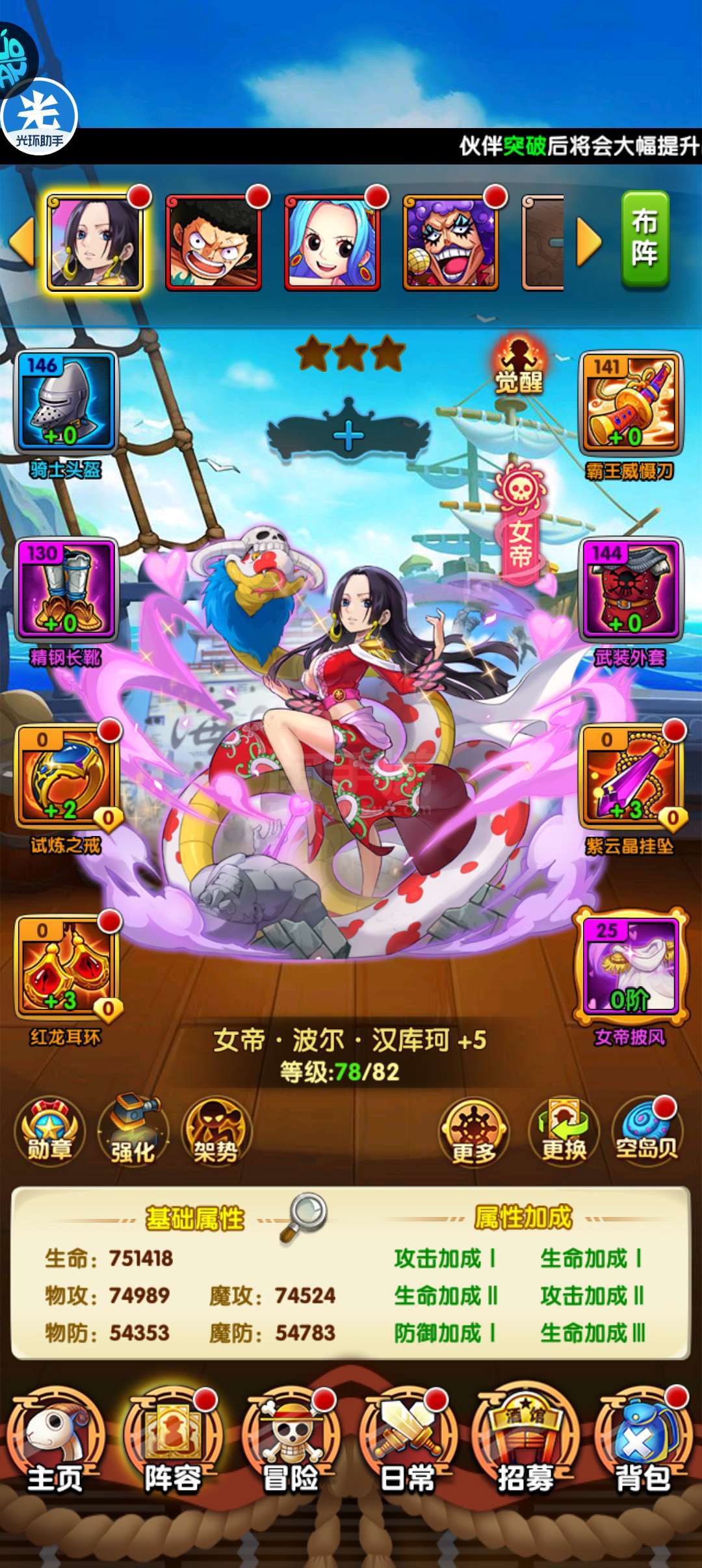Open the 试炼之戒 ring slot
Screen dimensions: 702x1568
click(66, 776)
